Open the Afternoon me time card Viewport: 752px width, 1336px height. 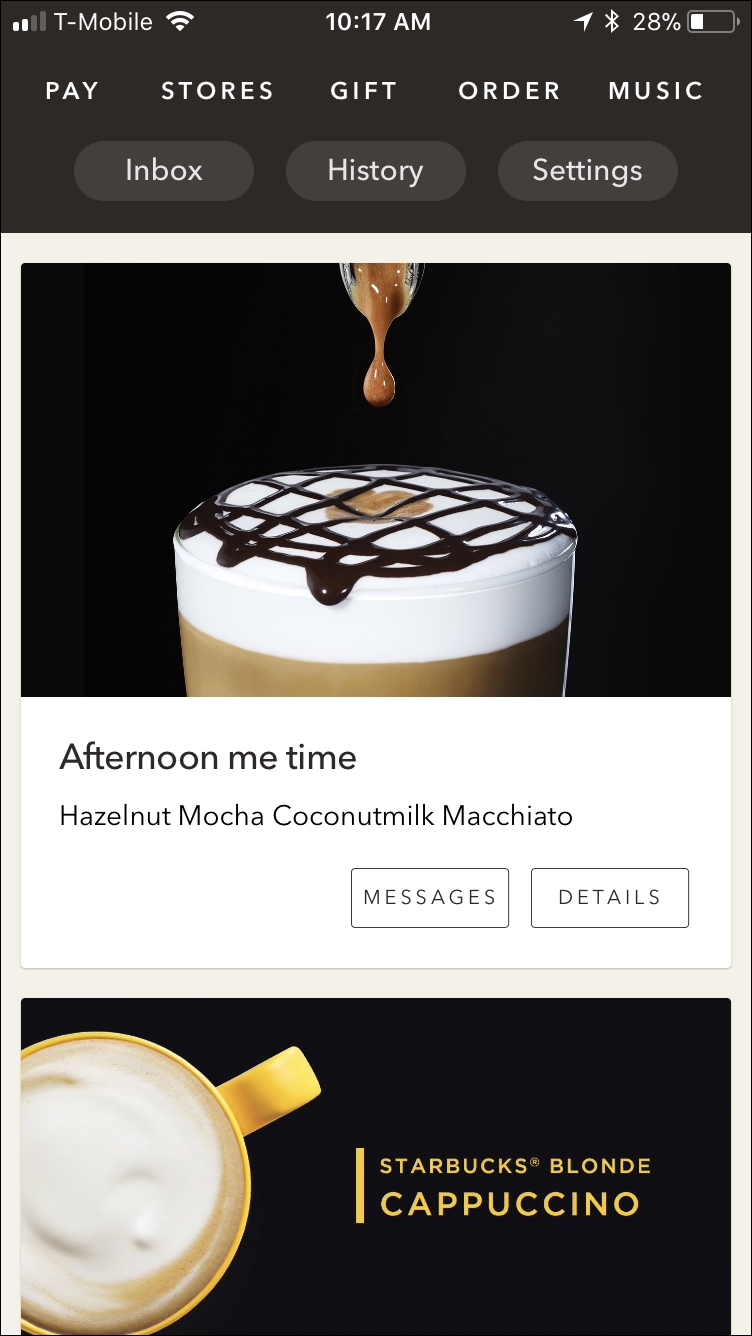click(x=375, y=480)
